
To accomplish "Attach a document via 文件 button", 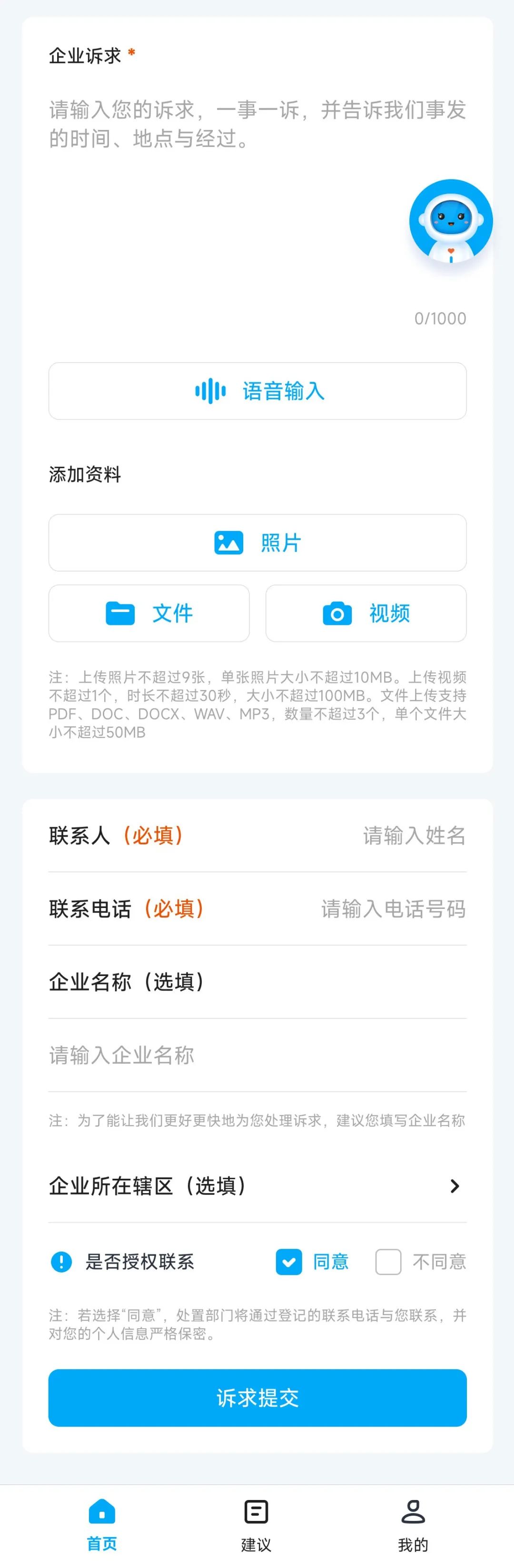I will click(149, 613).
